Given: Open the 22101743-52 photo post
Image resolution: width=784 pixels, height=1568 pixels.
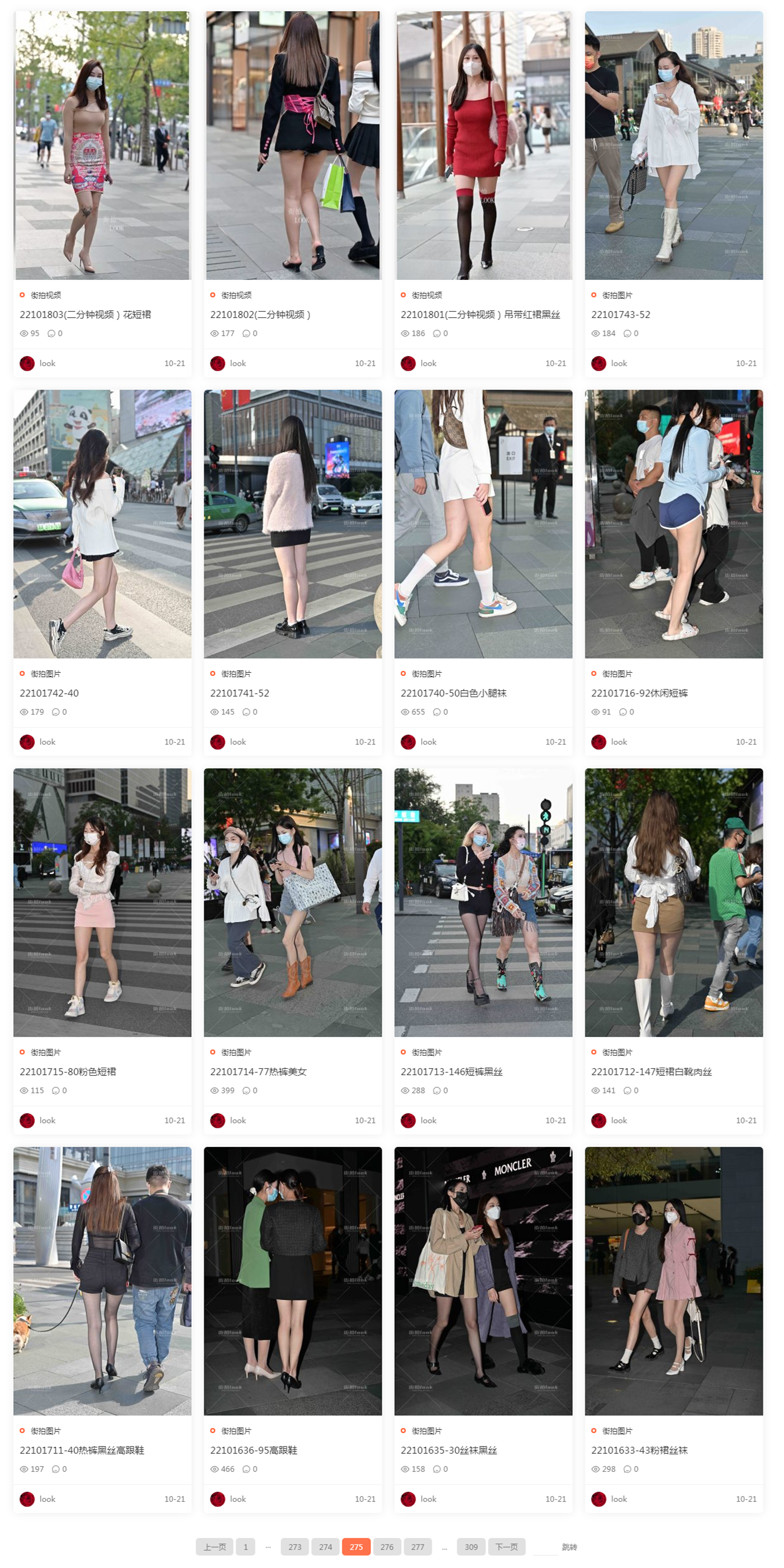Looking at the screenshot, I should [x=620, y=314].
